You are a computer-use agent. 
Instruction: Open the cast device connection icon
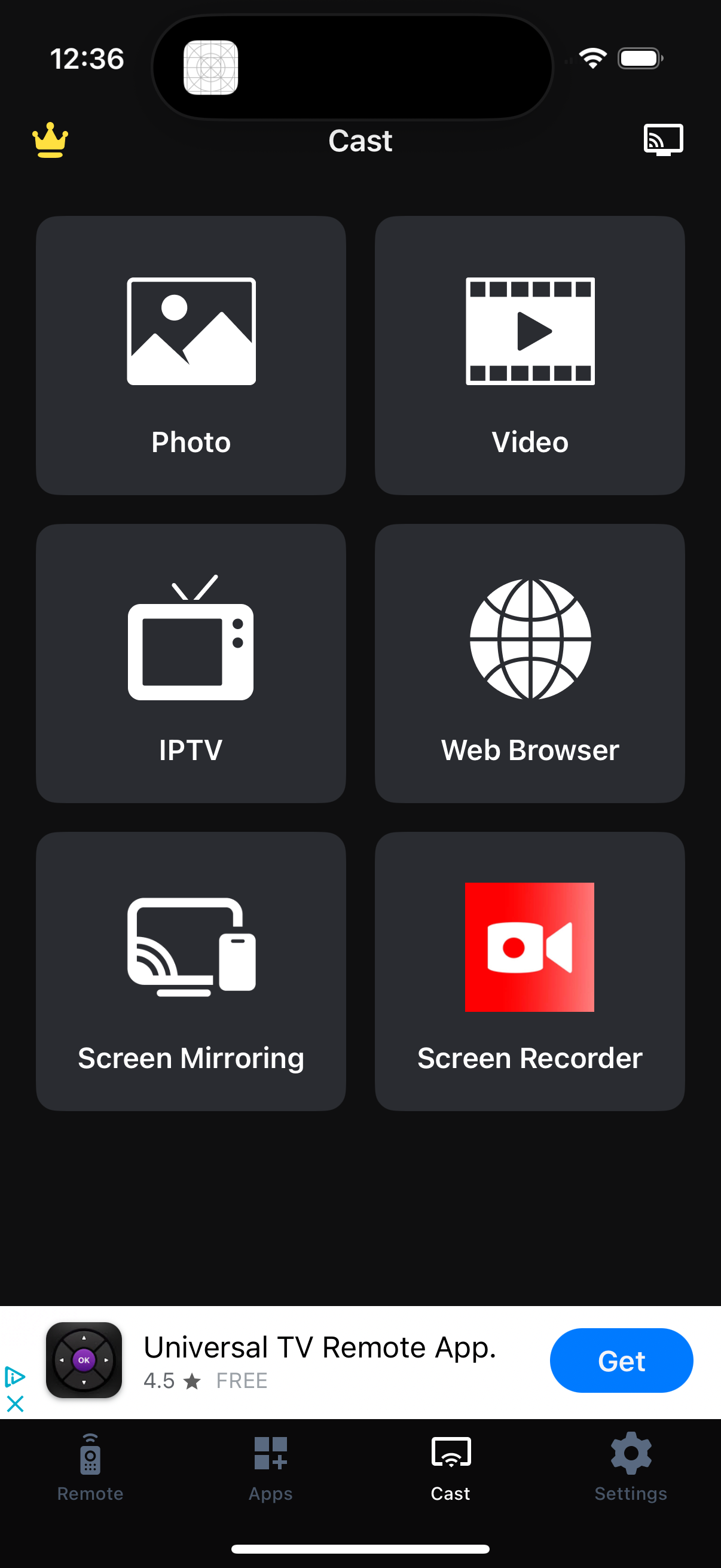tap(663, 139)
